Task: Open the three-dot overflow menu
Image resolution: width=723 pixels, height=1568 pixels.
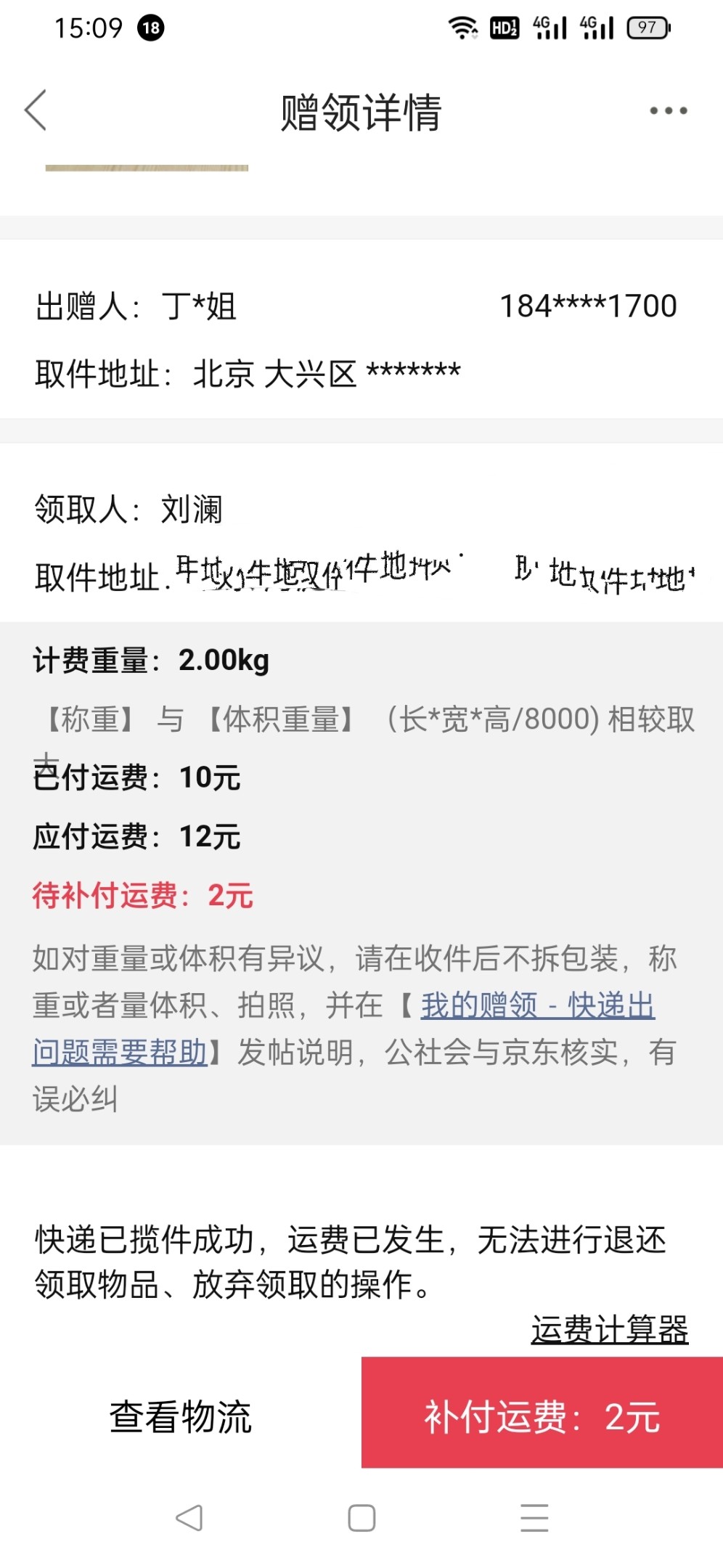Action: tap(668, 110)
